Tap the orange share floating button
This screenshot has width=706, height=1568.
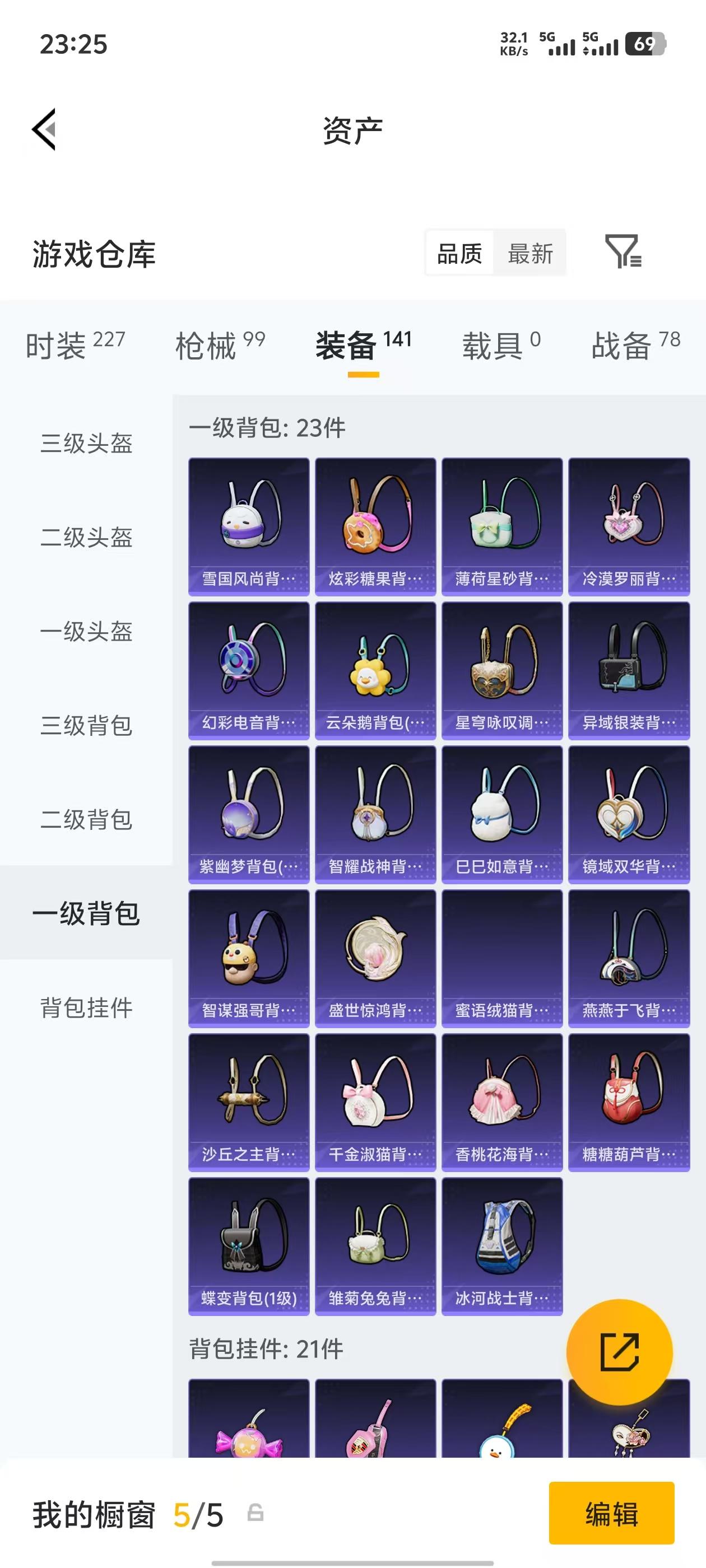620,1352
